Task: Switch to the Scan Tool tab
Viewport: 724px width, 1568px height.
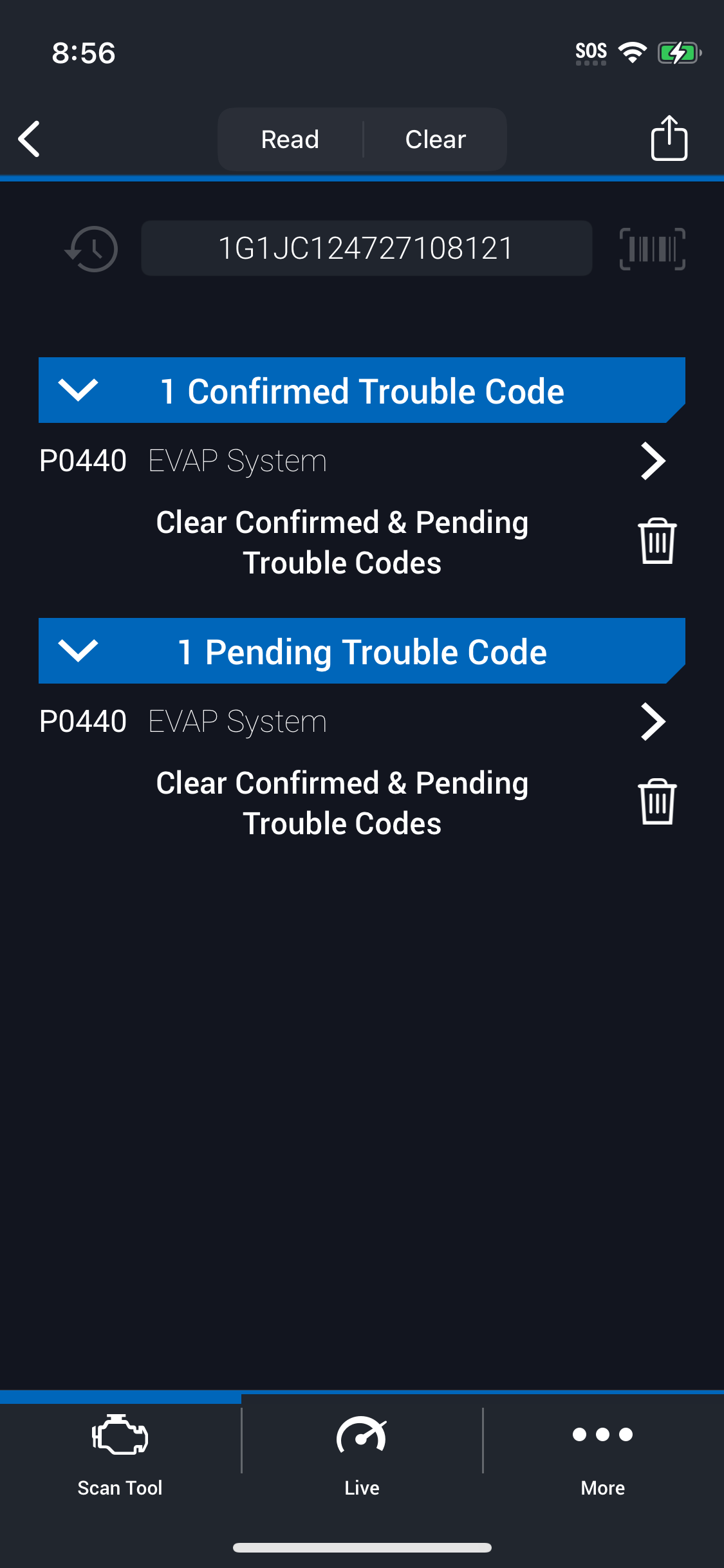Action: tap(120, 1456)
